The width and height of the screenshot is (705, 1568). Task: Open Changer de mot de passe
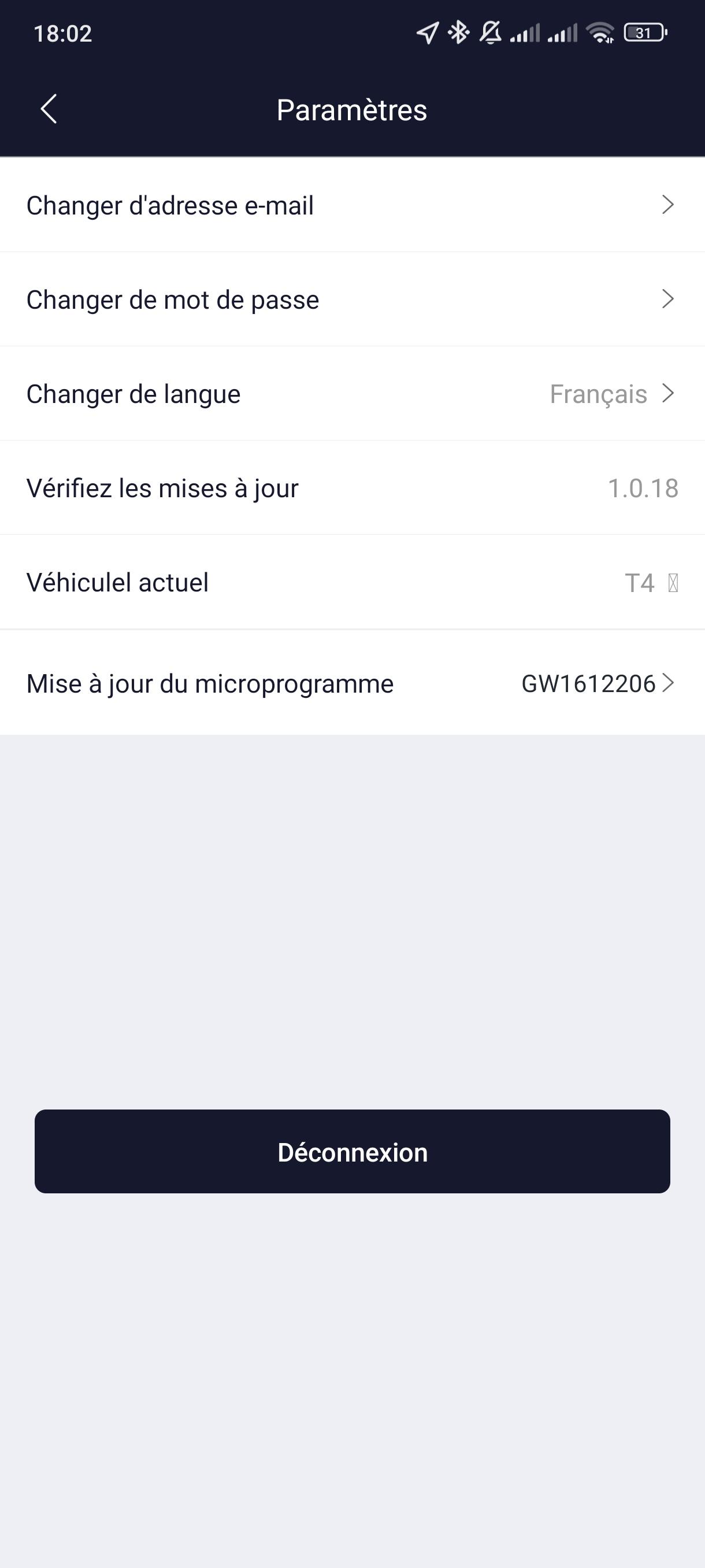click(352, 299)
